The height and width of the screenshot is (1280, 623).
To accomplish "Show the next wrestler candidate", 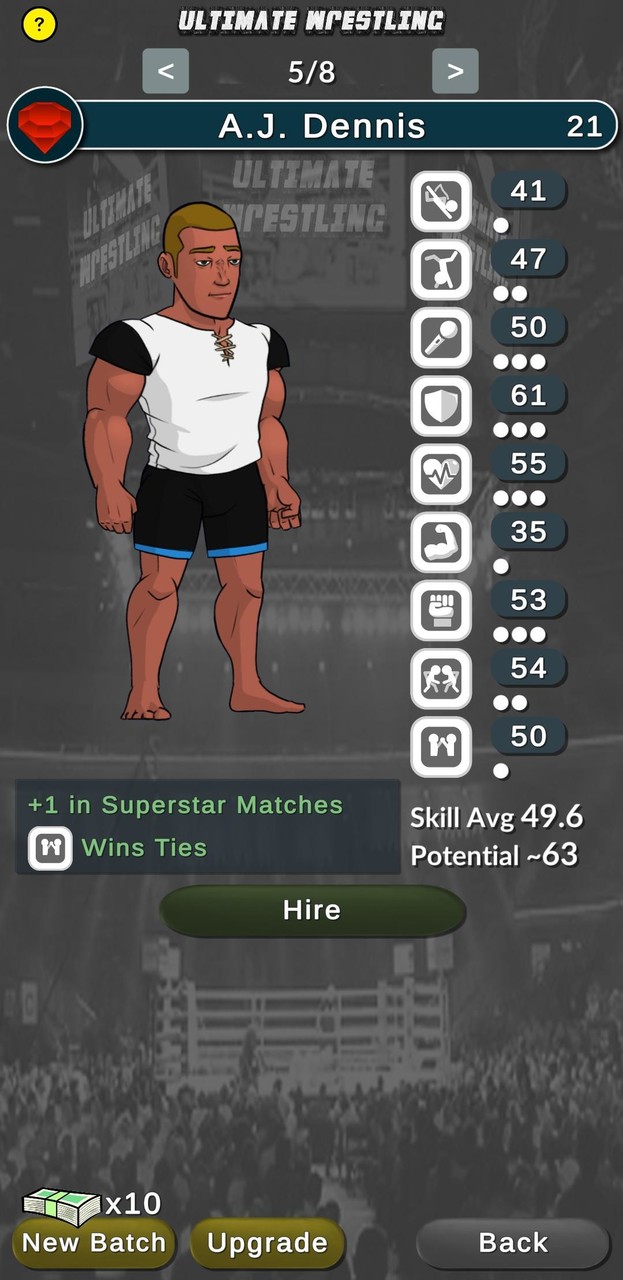I will click(x=455, y=71).
